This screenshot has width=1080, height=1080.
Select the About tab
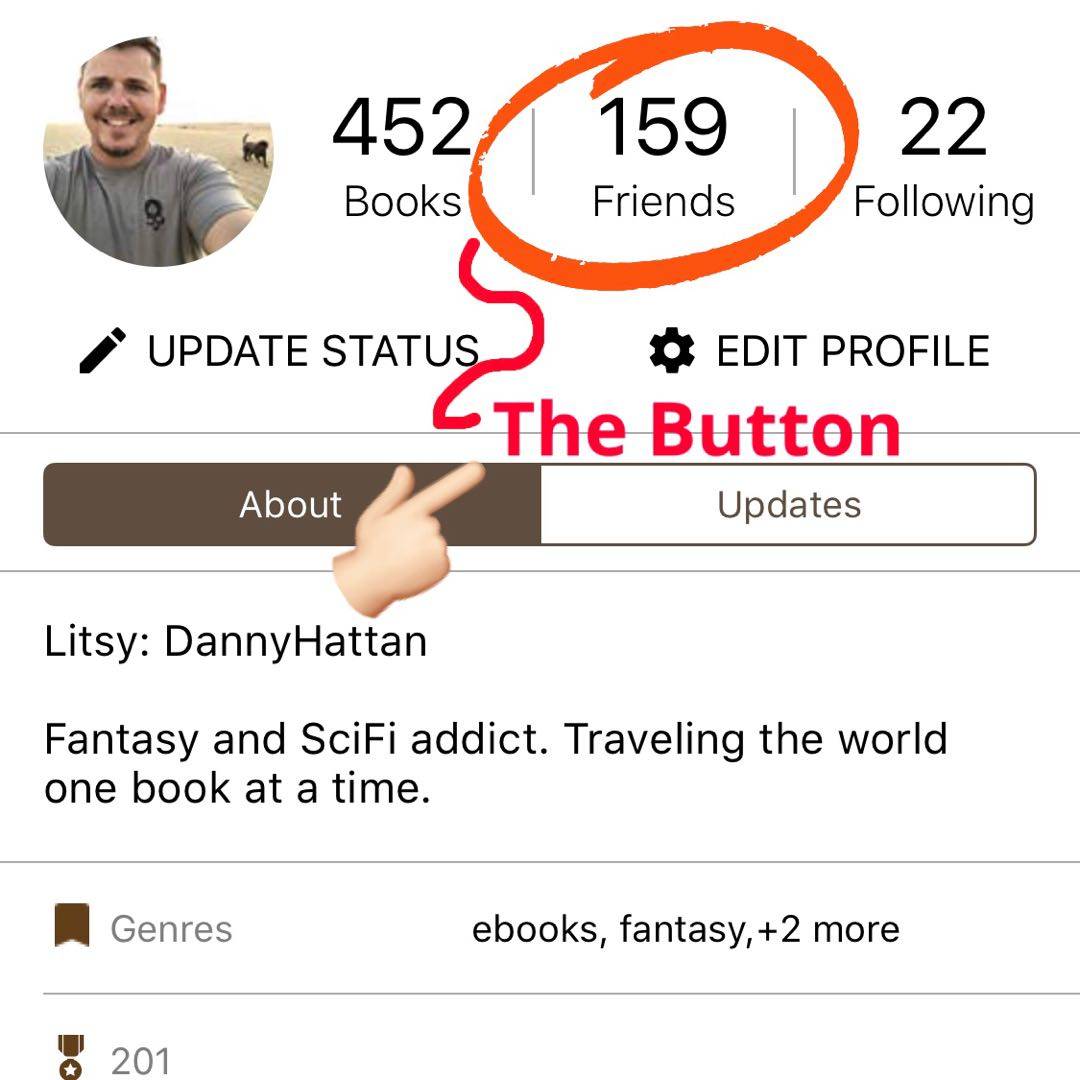click(x=291, y=505)
